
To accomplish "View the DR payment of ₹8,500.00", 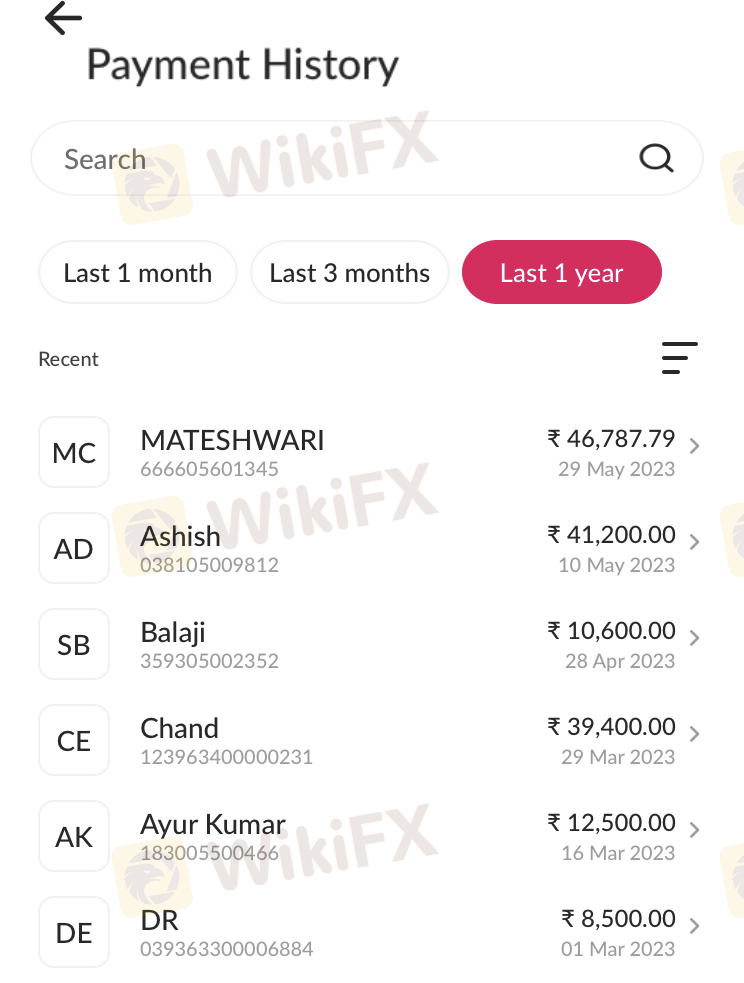I will (370, 933).
